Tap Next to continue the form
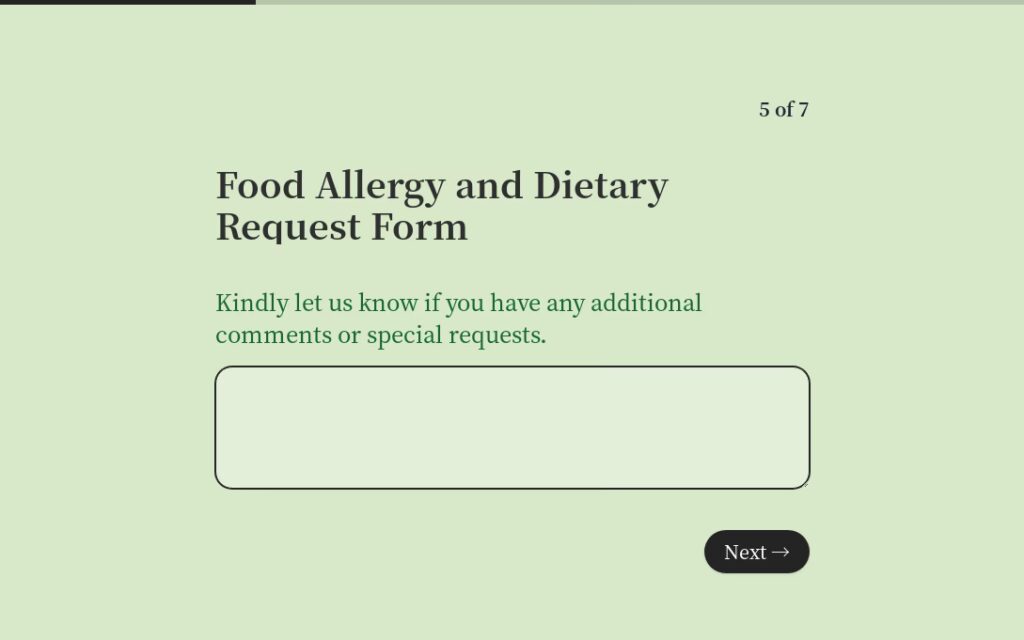Screen dimensions: 1024x640 (x=756, y=552)
